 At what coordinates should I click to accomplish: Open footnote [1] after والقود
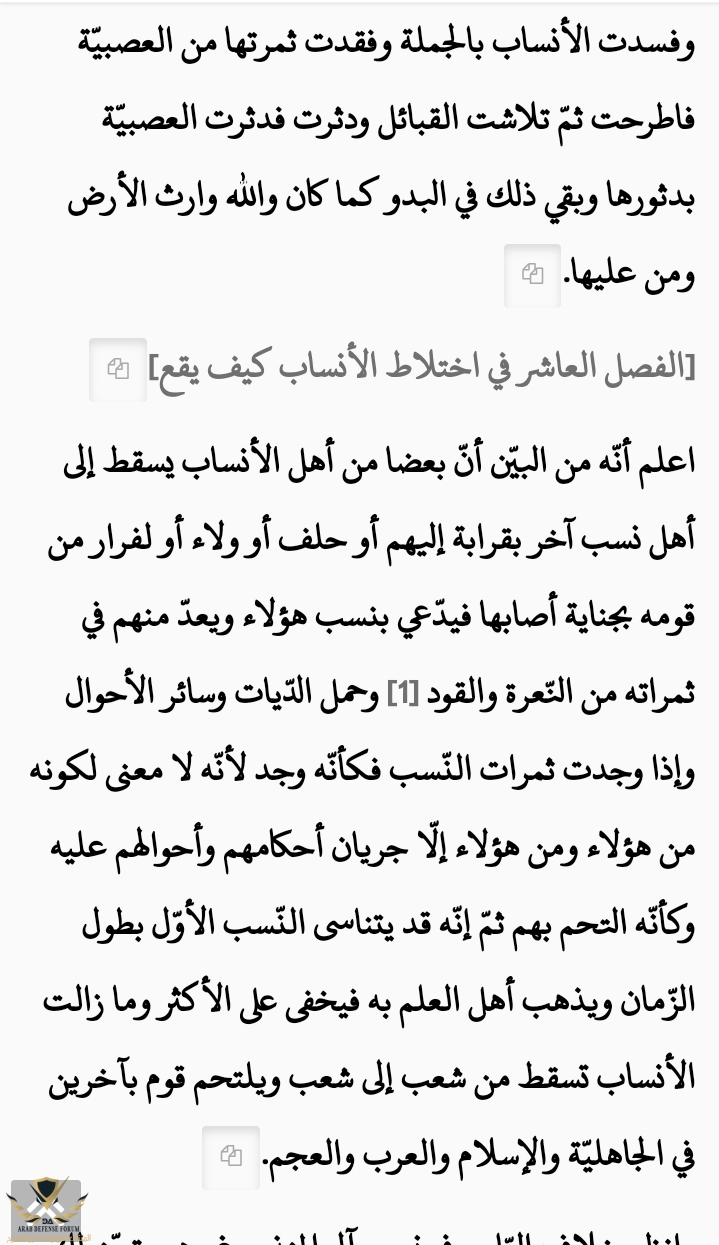click(402, 693)
